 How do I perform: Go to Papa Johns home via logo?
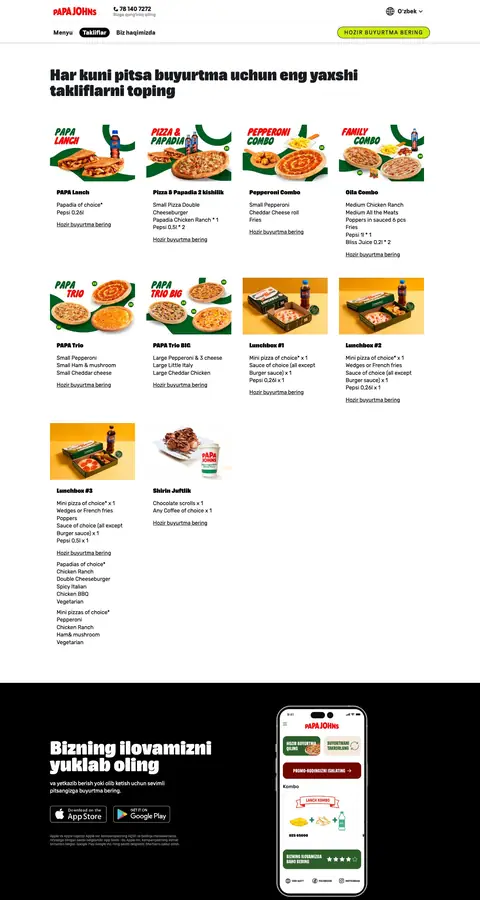tap(75, 11)
